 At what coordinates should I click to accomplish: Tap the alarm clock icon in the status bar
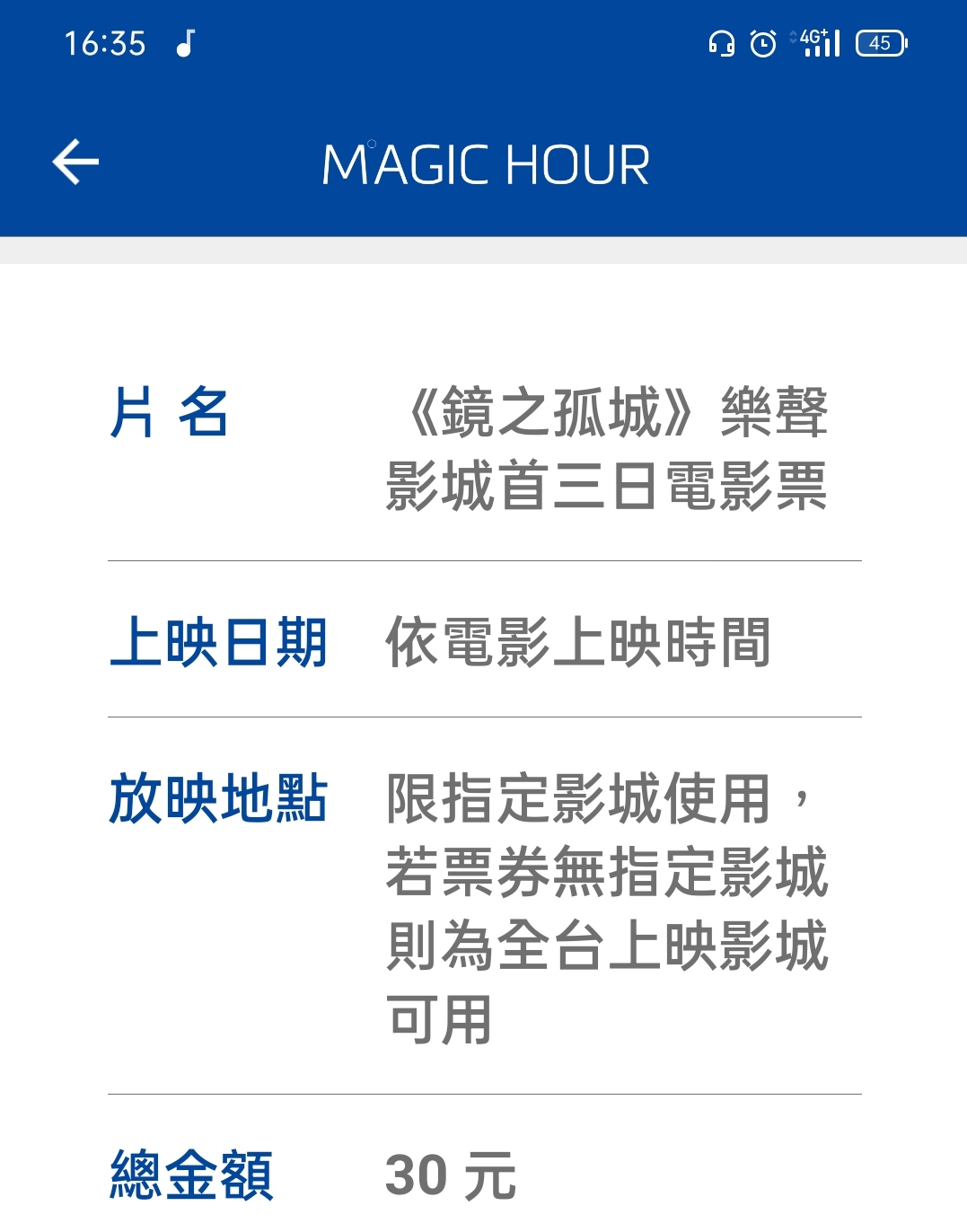(762, 43)
